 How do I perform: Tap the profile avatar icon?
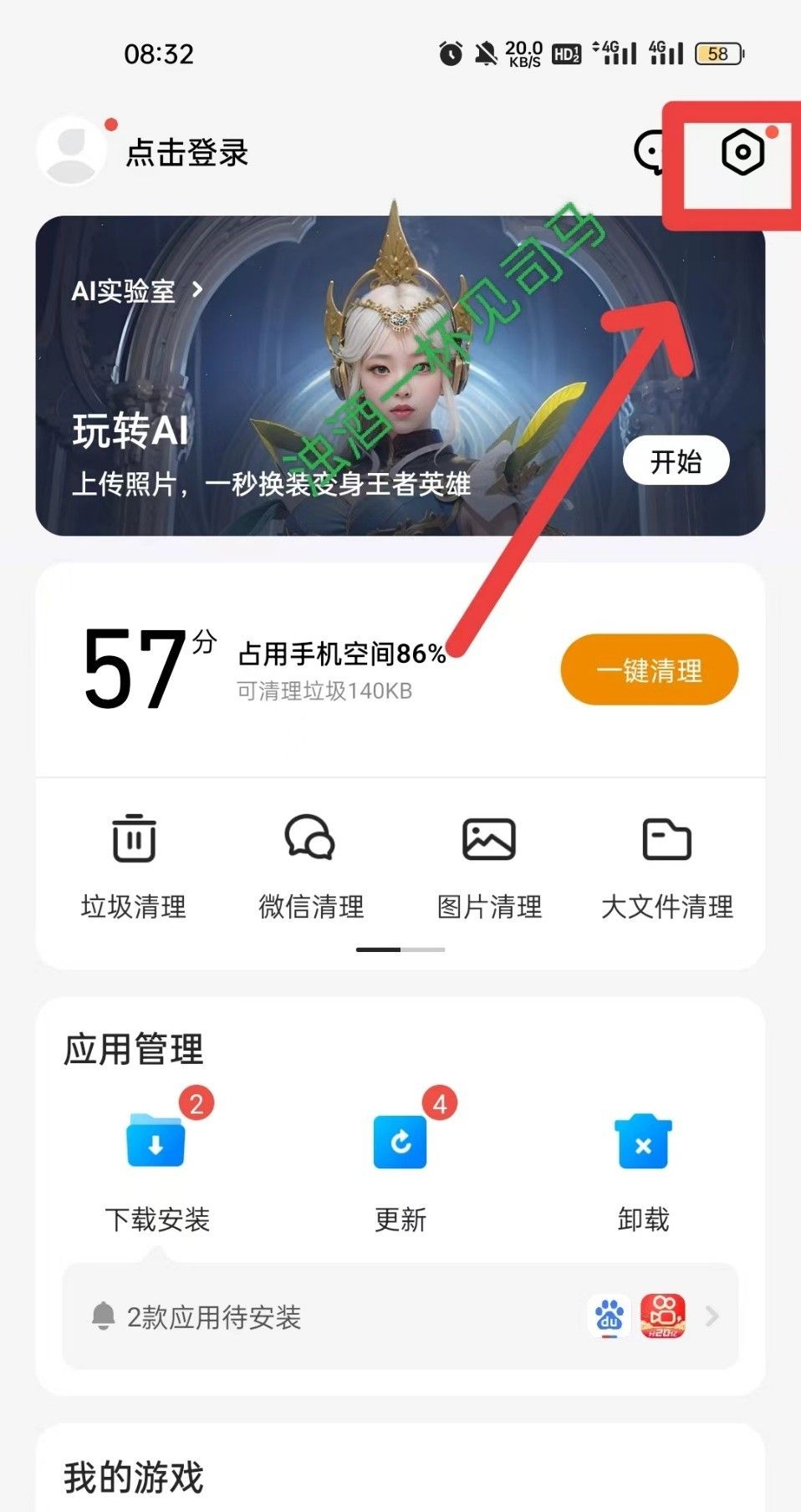click(x=72, y=153)
